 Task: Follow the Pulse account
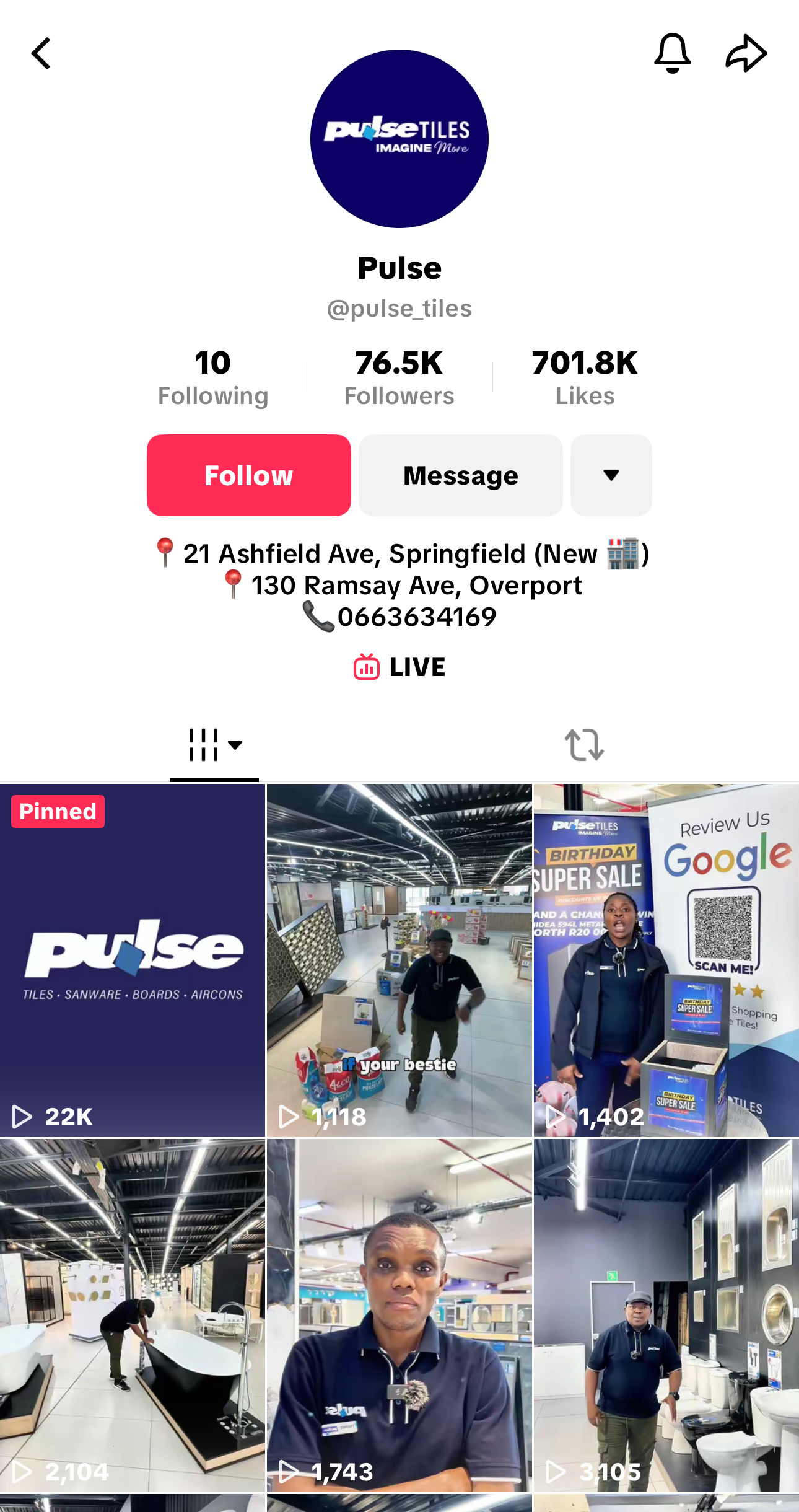(248, 475)
